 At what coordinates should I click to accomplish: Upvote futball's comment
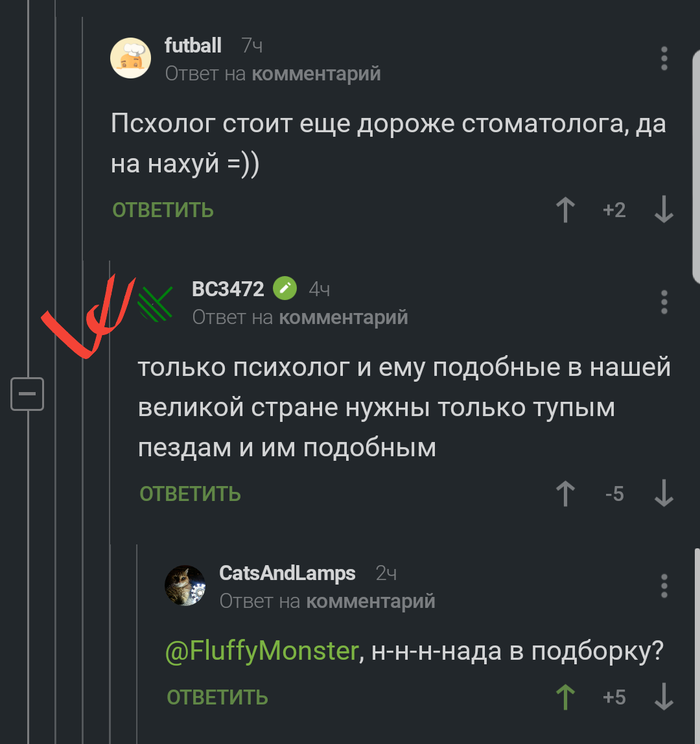[x=565, y=210]
